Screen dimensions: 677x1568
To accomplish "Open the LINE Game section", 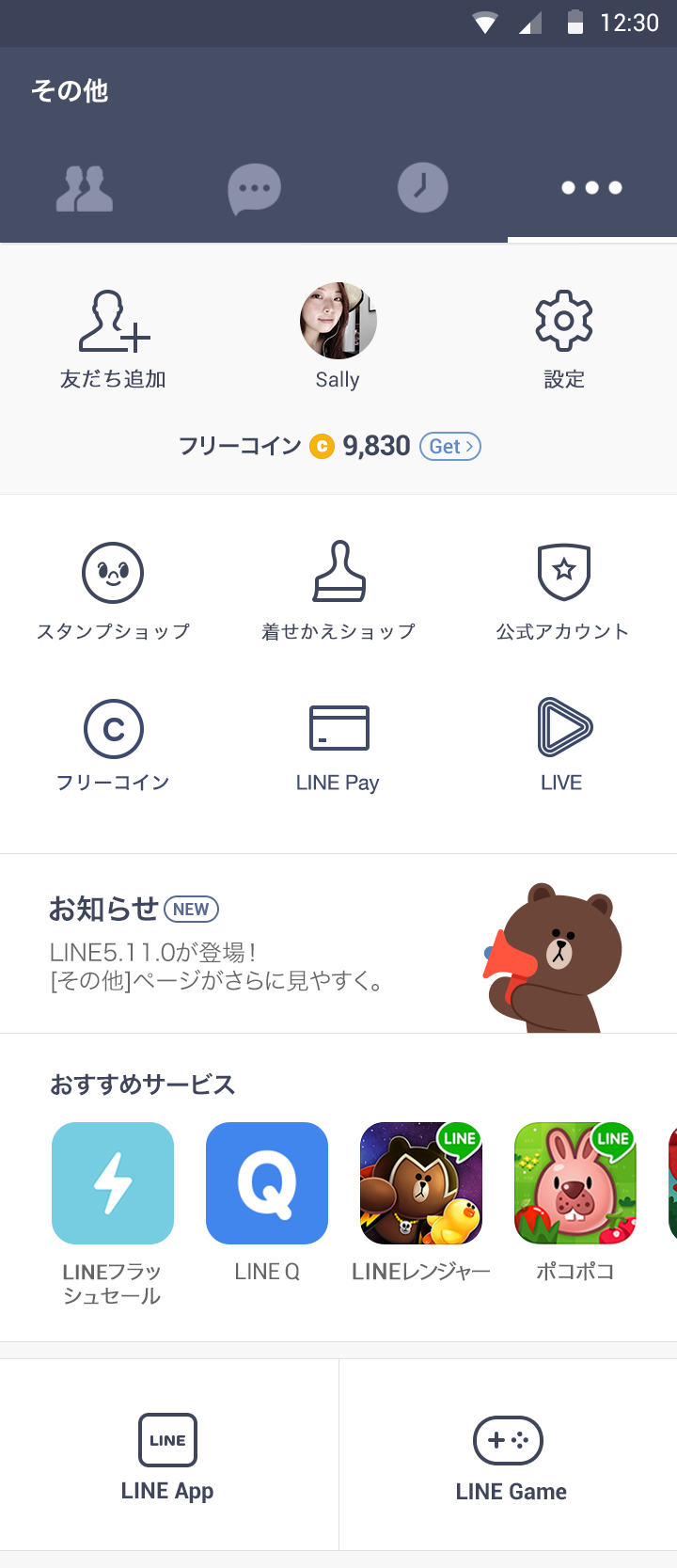I will point(511,1455).
